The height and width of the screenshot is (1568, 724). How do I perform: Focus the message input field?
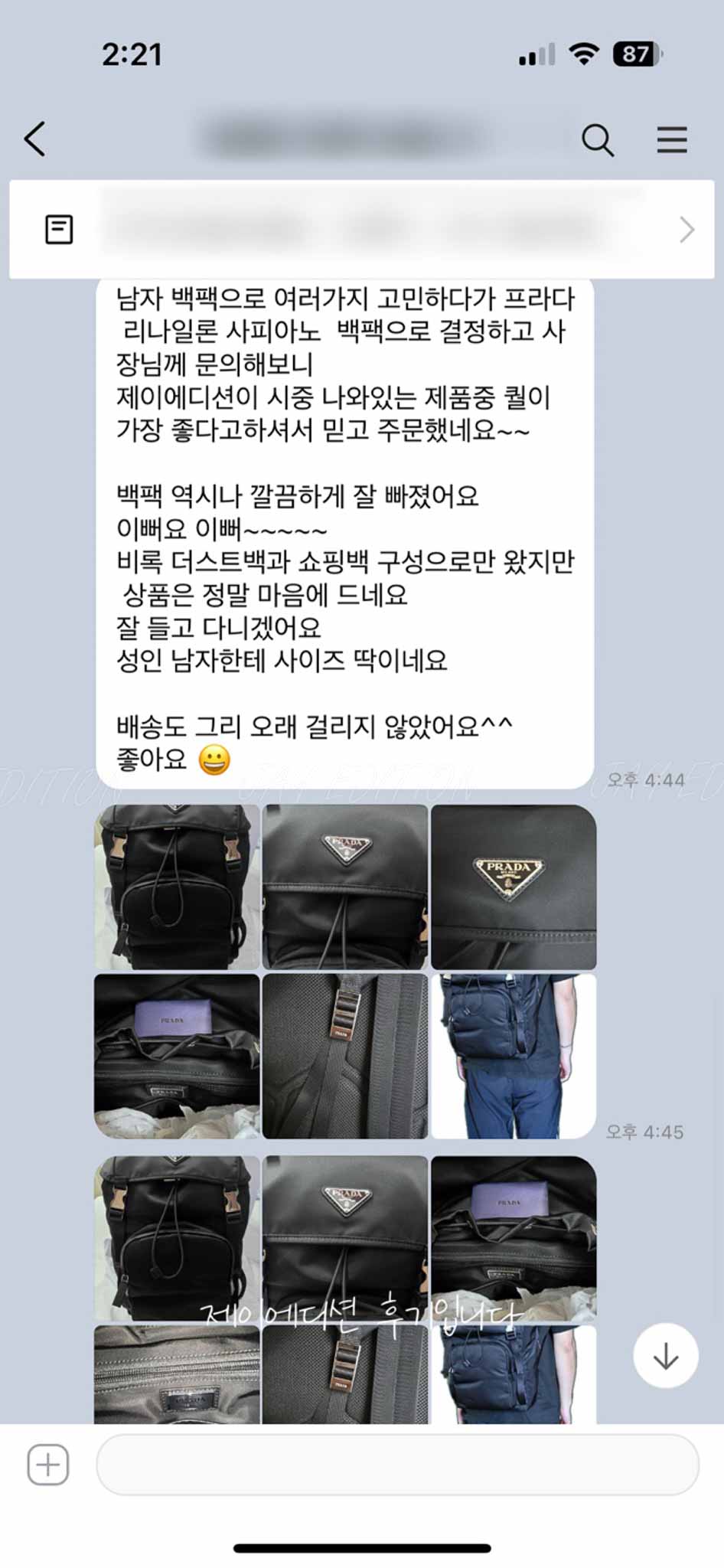(396, 1465)
